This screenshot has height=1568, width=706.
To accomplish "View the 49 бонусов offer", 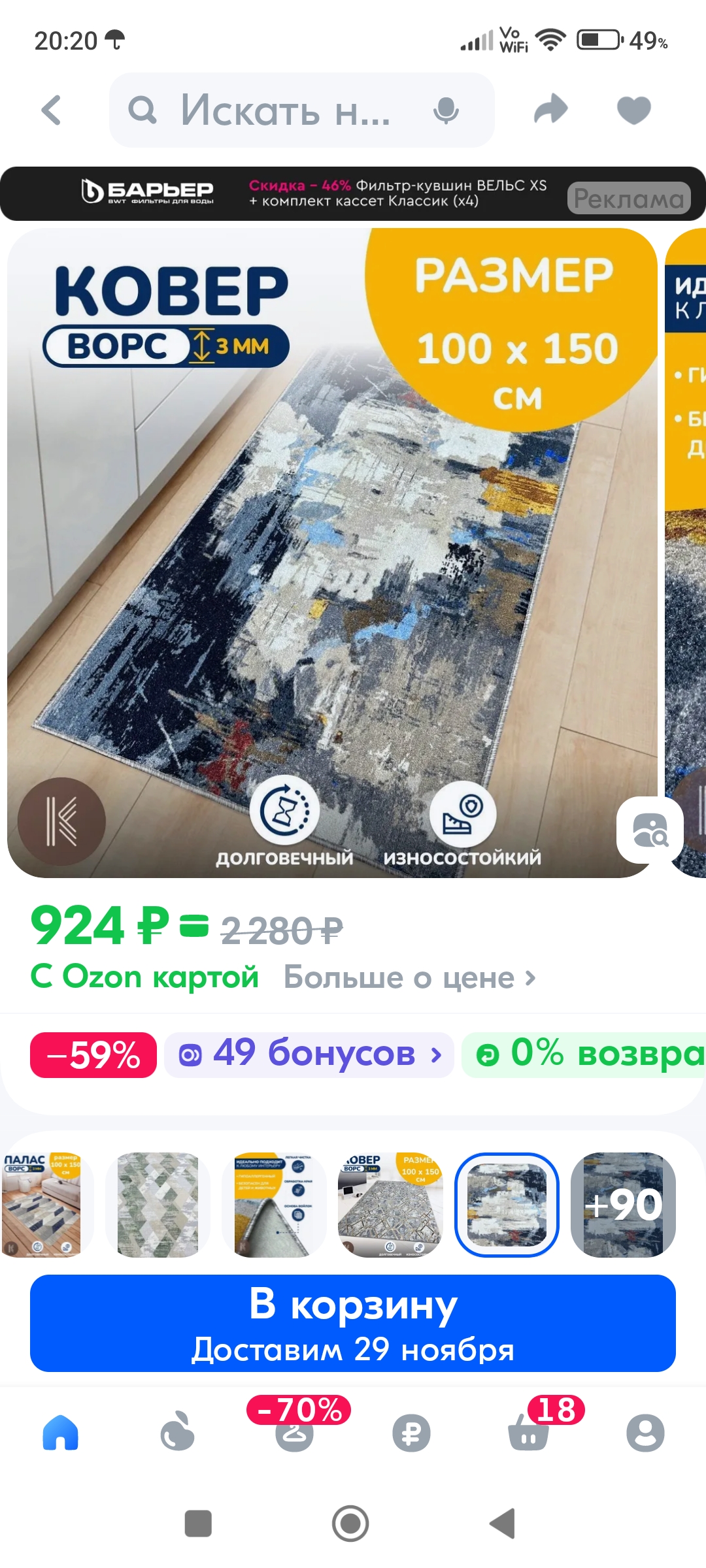I will 309,1054.
